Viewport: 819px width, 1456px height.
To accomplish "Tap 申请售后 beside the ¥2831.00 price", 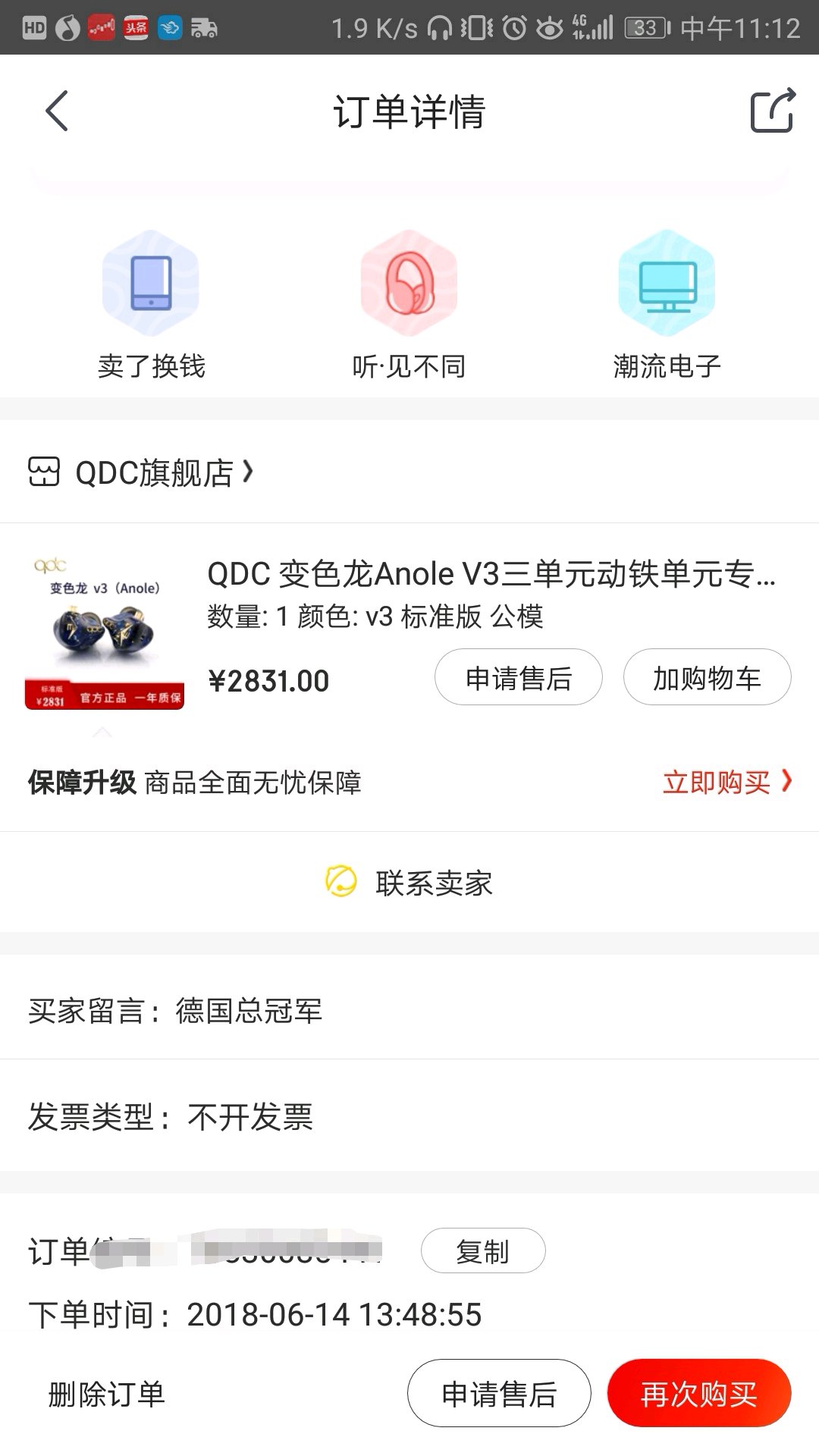I will coord(518,677).
